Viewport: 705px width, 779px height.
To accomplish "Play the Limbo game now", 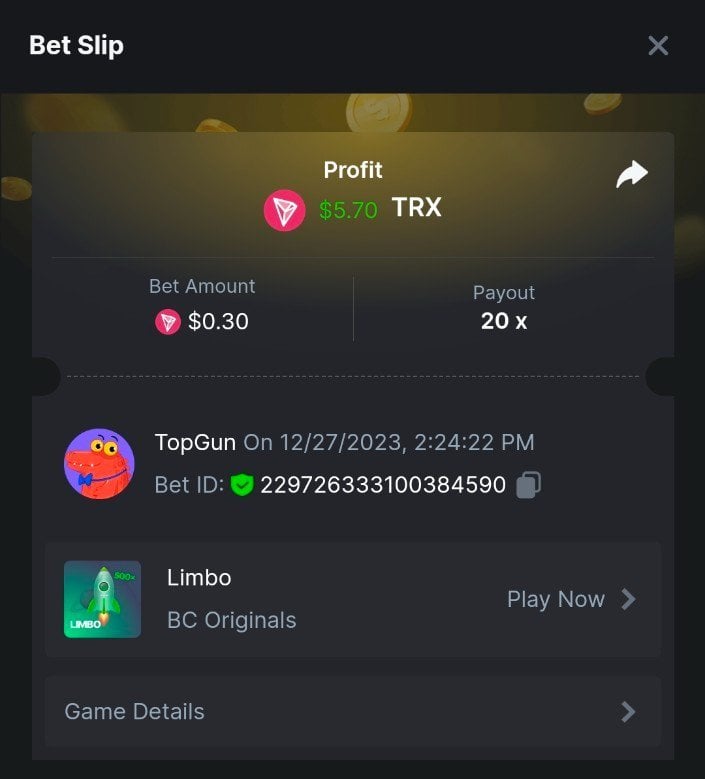I will 571,599.
